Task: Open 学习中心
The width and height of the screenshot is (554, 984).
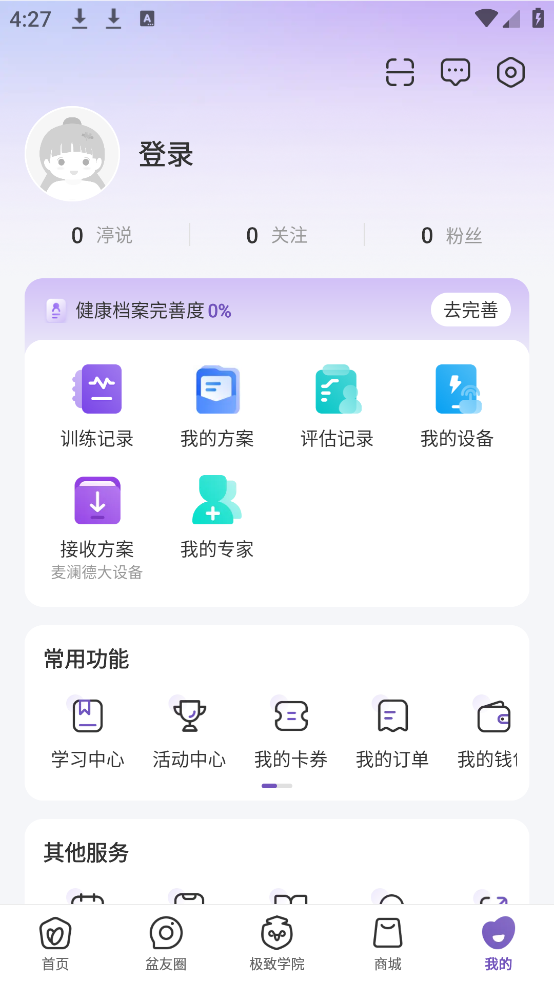Action: (x=88, y=733)
